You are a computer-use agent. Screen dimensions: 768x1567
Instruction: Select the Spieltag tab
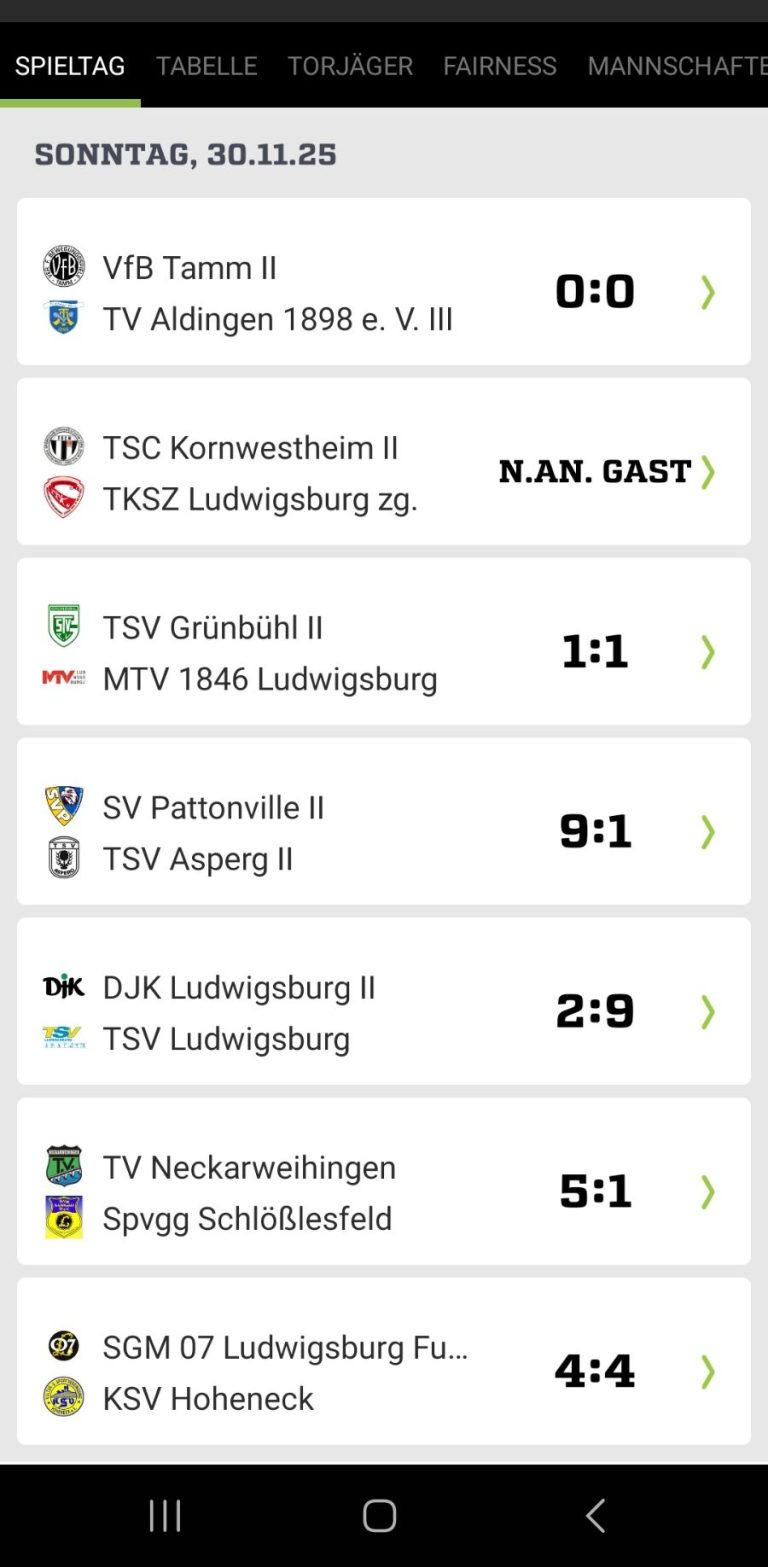(x=70, y=66)
